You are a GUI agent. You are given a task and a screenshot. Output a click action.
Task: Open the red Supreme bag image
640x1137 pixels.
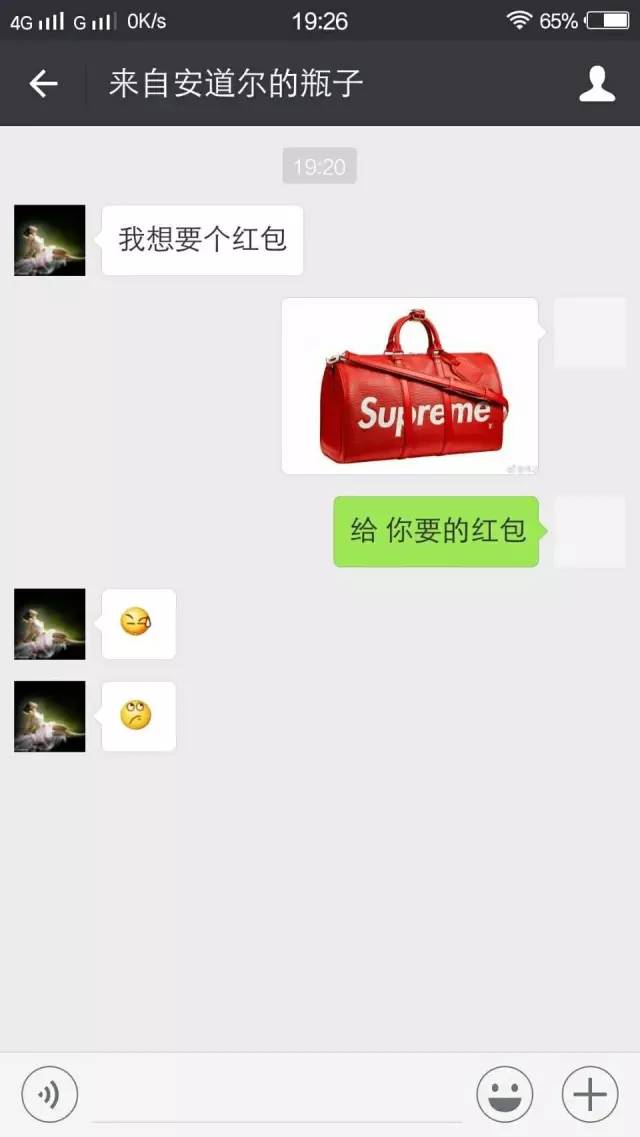[410, 386]
